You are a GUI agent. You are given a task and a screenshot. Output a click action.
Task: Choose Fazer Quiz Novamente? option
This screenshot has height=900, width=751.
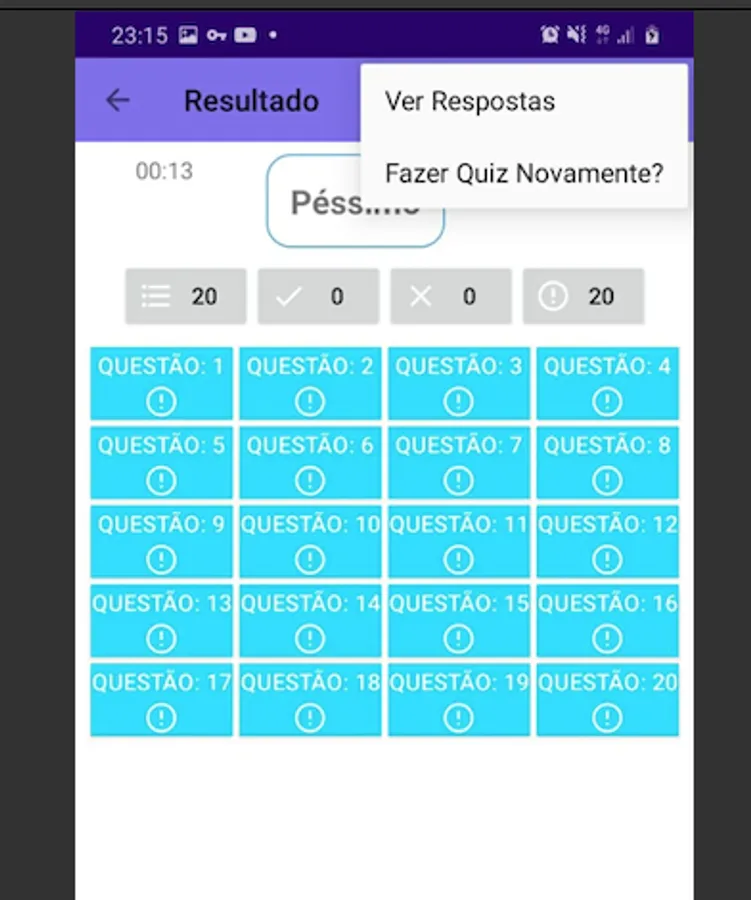coord(524,174)
